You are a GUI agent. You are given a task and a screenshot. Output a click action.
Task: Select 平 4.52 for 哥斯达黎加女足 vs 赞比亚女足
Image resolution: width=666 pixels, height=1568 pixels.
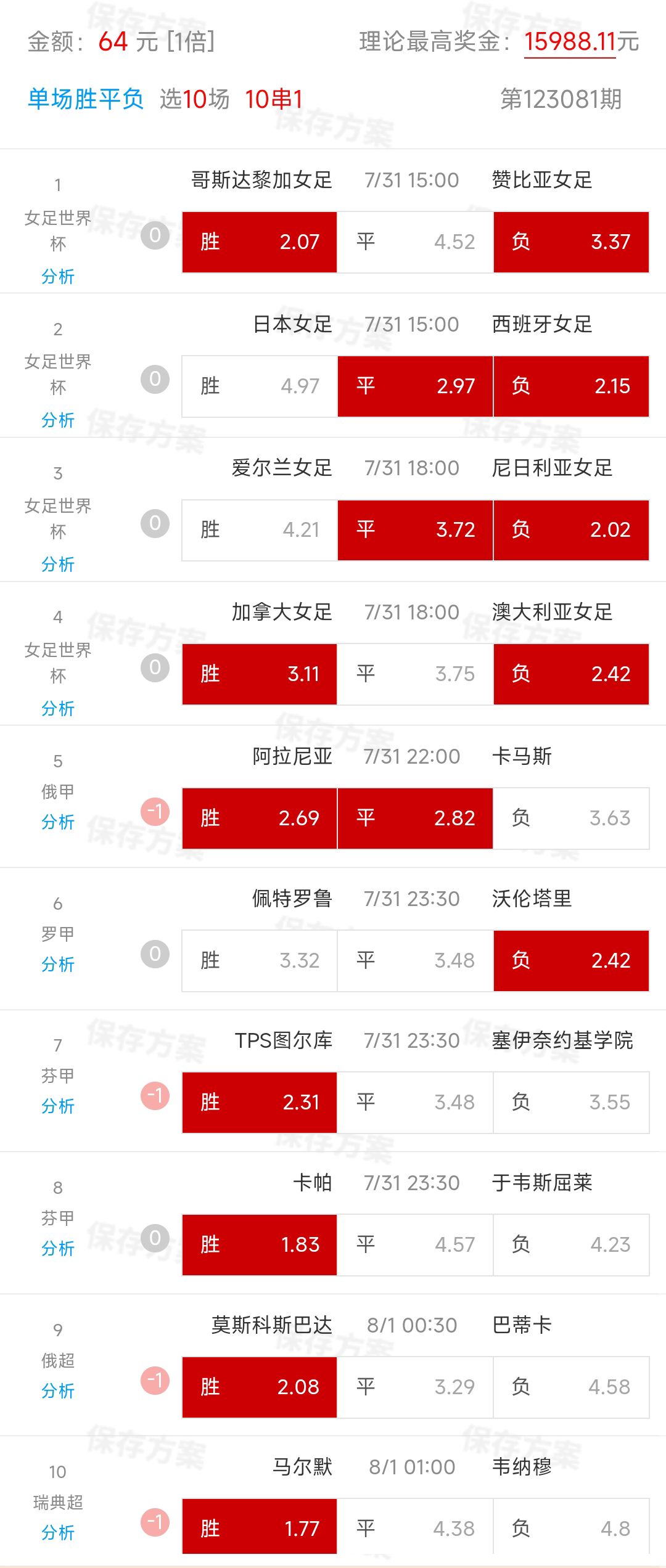pos(415,242)
